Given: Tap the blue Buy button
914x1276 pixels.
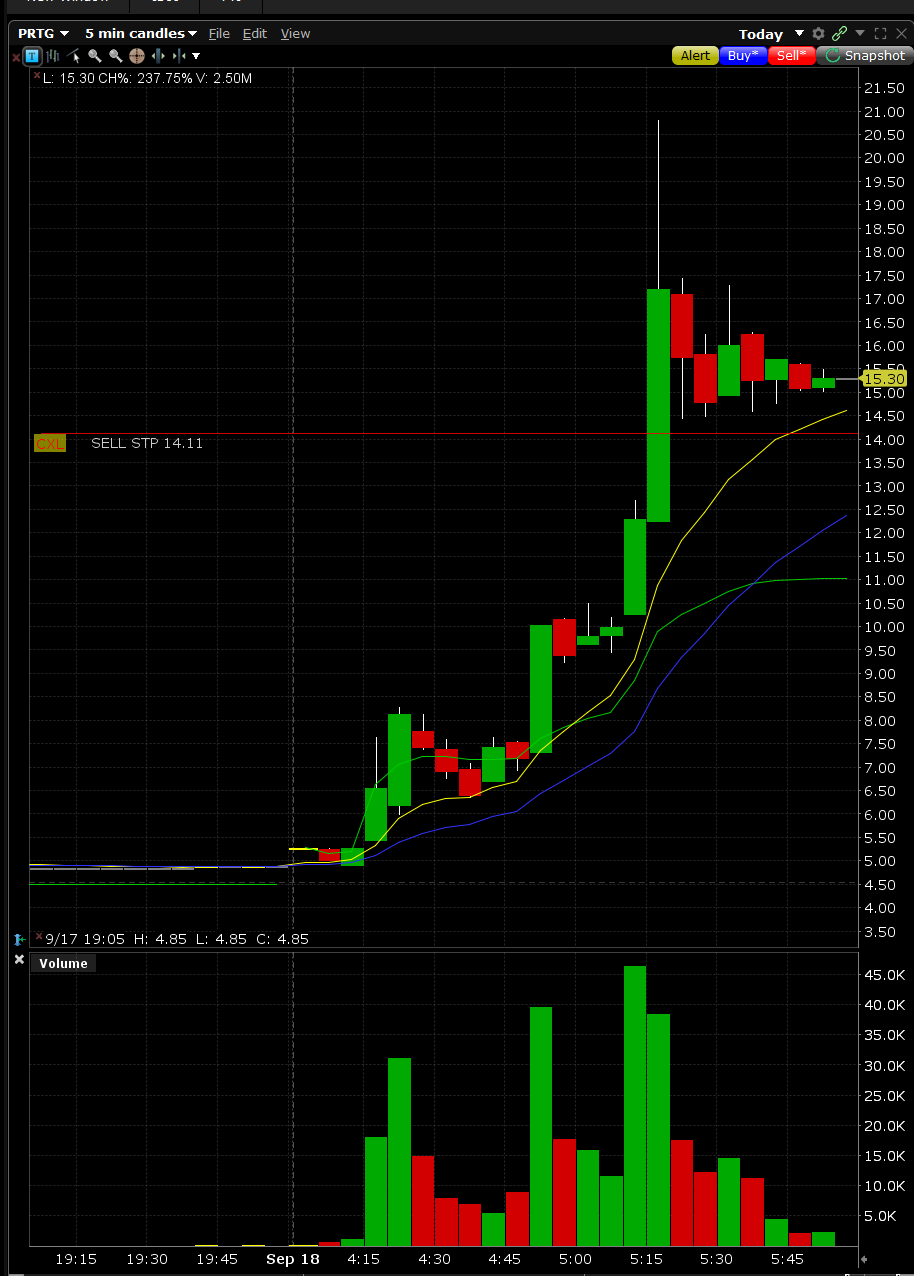Looking at the screenshot, I should pyautogui.click(x=743, y=56).
